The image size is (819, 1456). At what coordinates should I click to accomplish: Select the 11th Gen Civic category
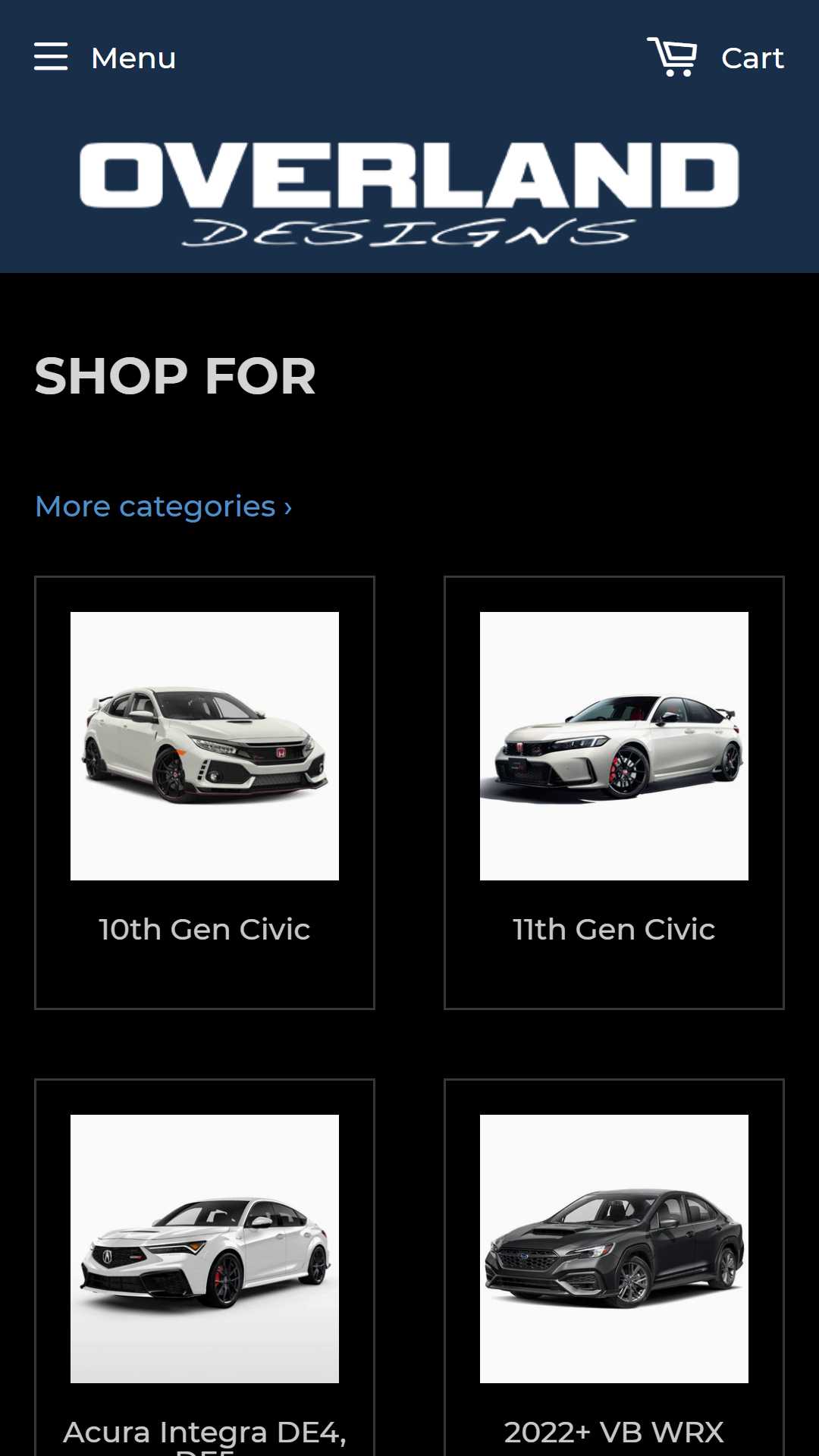pos(614,792)
